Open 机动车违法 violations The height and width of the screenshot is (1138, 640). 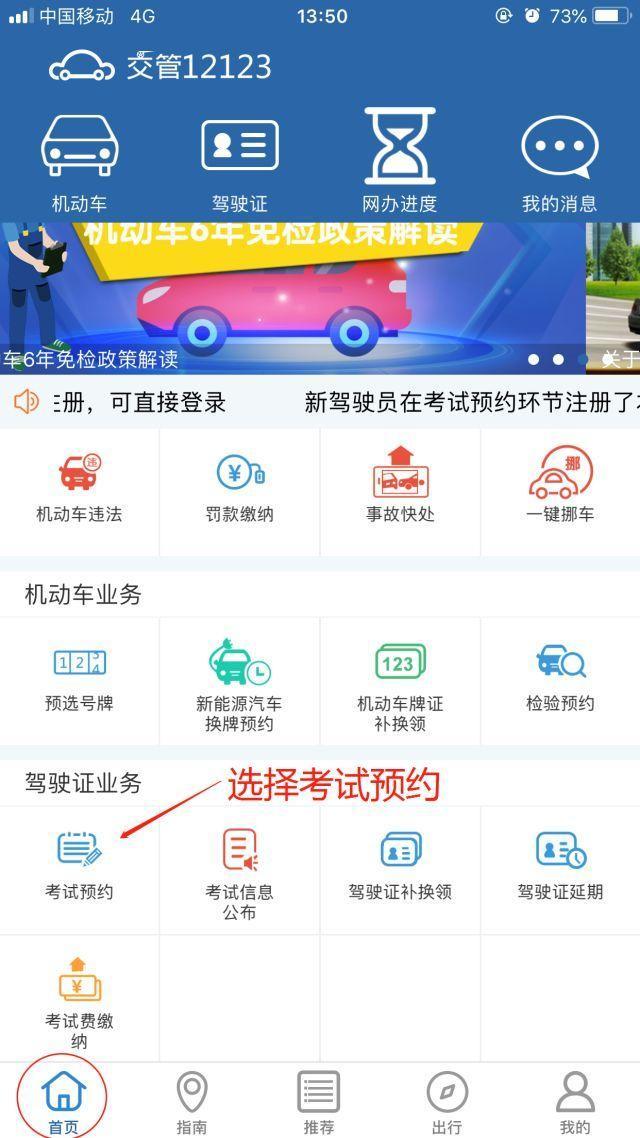(x=79, y=490)
